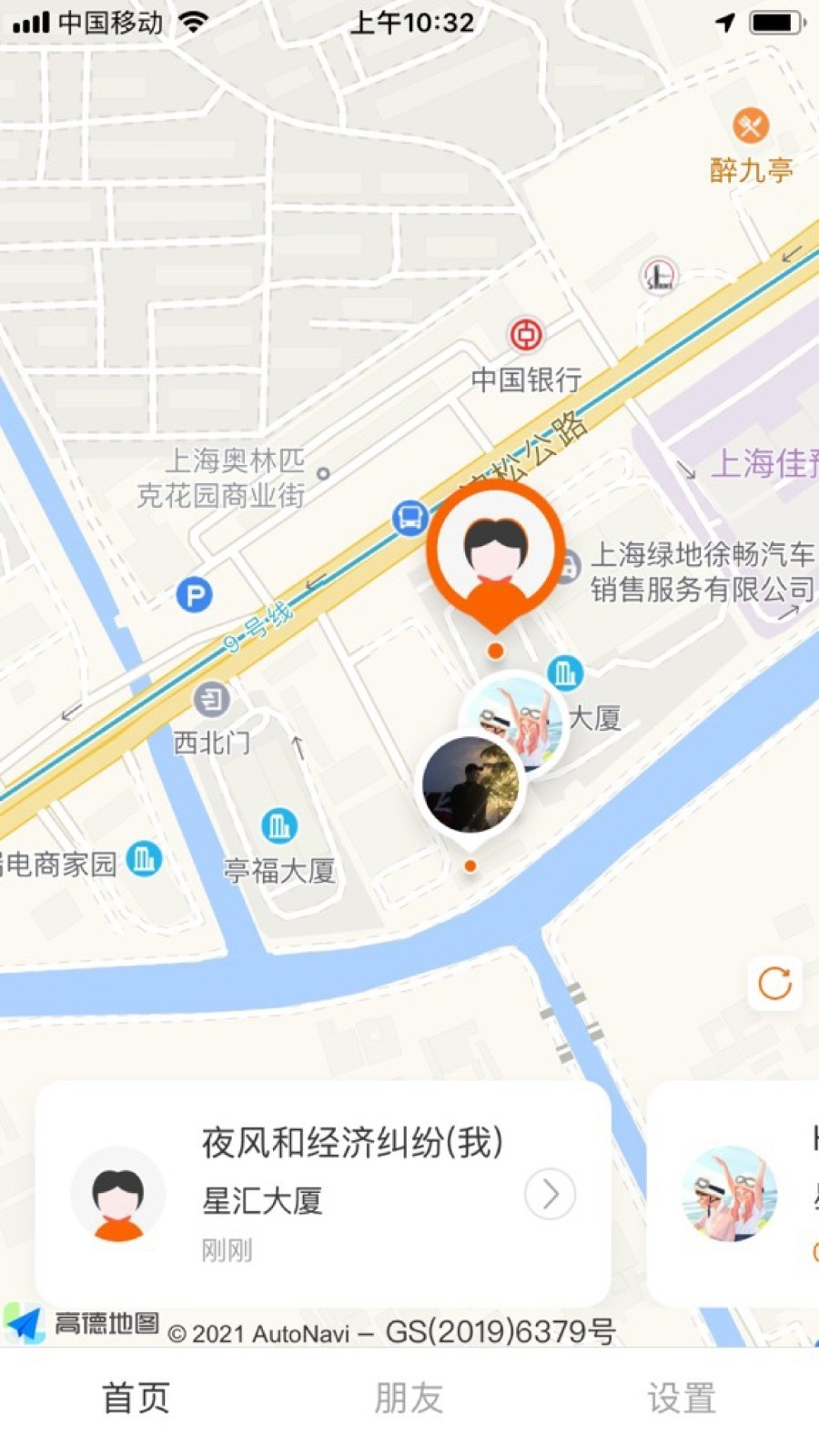The height and width of the screenshot is (1456, 819).
Task: Open the partially visible friend card with girls avatar
Action: pos(733,1194)
